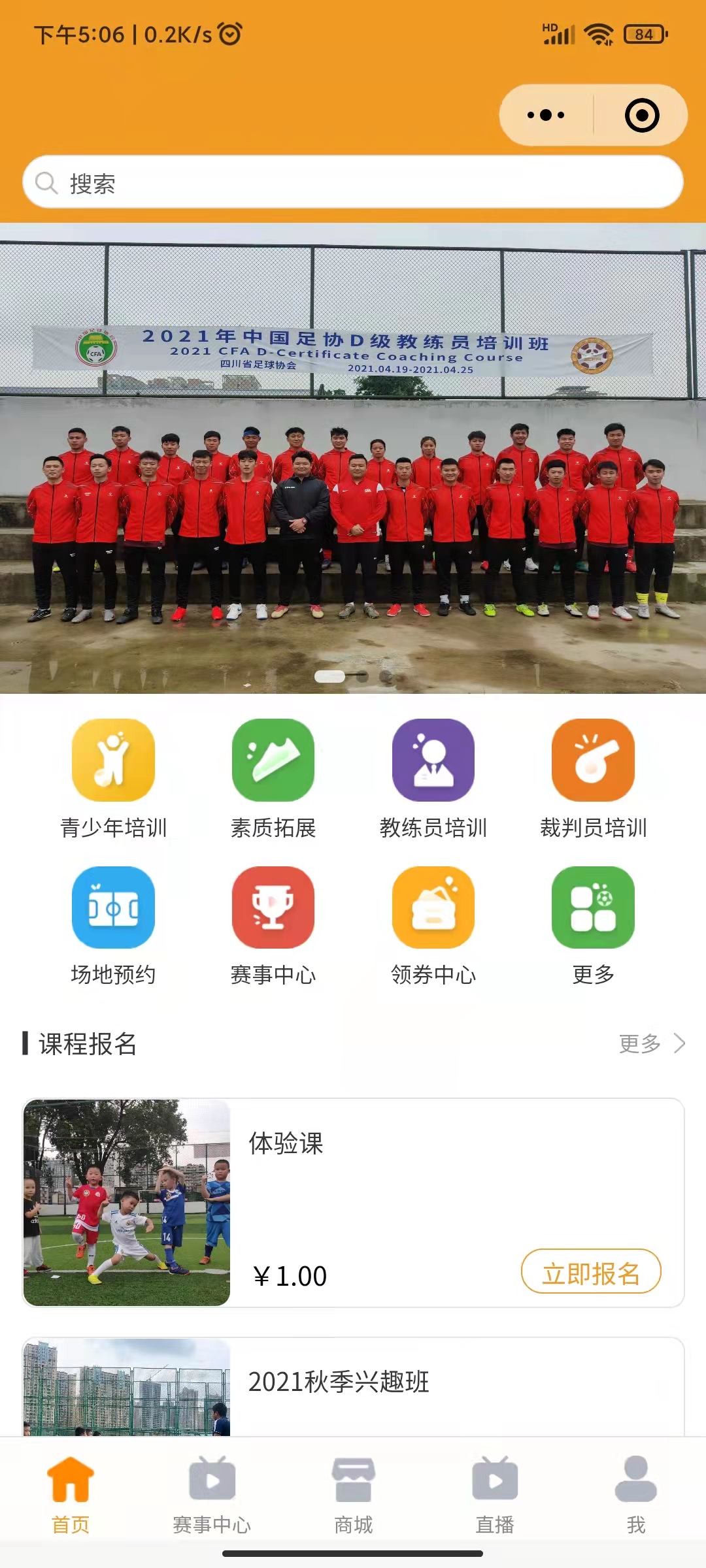Select the 首页 home tab

[71, 1495]
